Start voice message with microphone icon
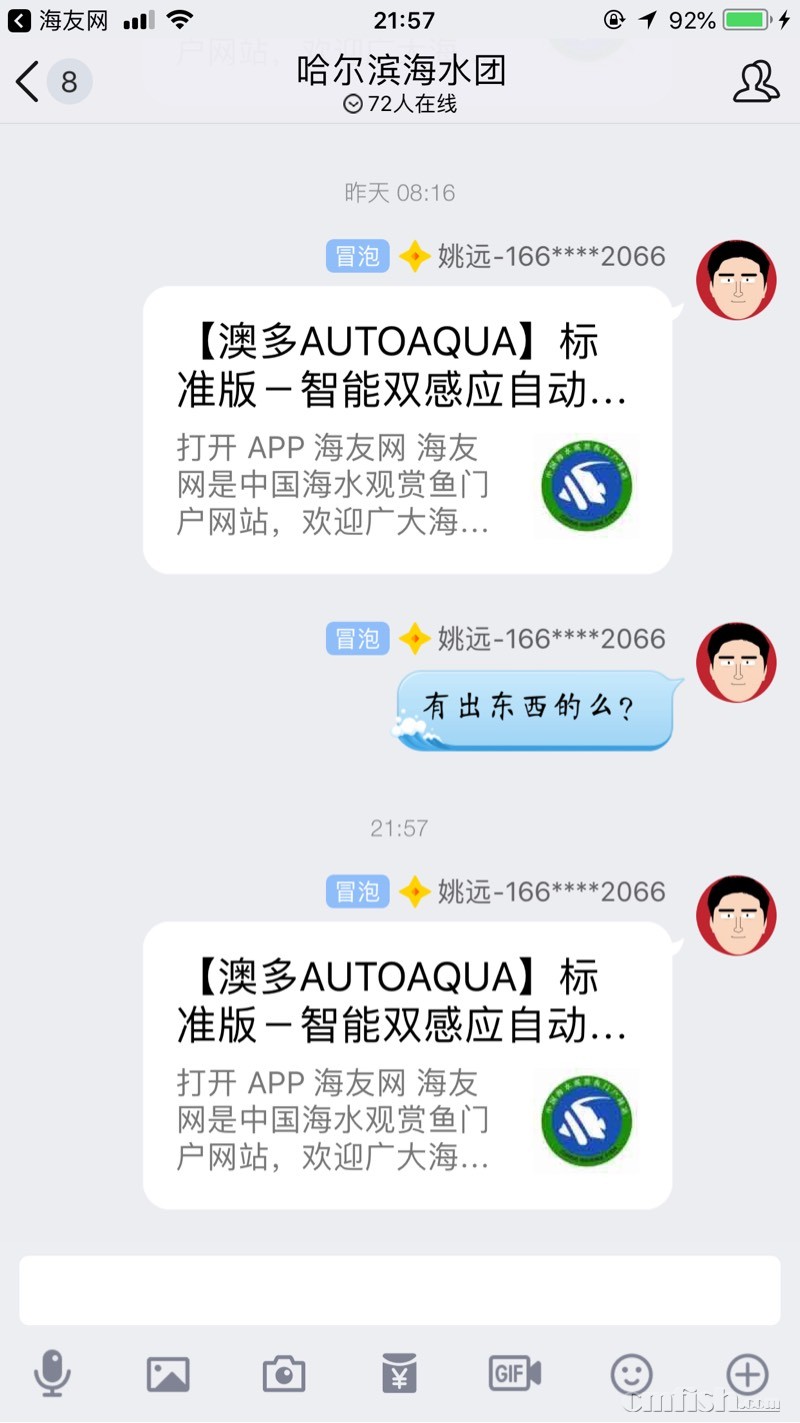Viewport: 800px width, 1423px height. pos(52,1373)
